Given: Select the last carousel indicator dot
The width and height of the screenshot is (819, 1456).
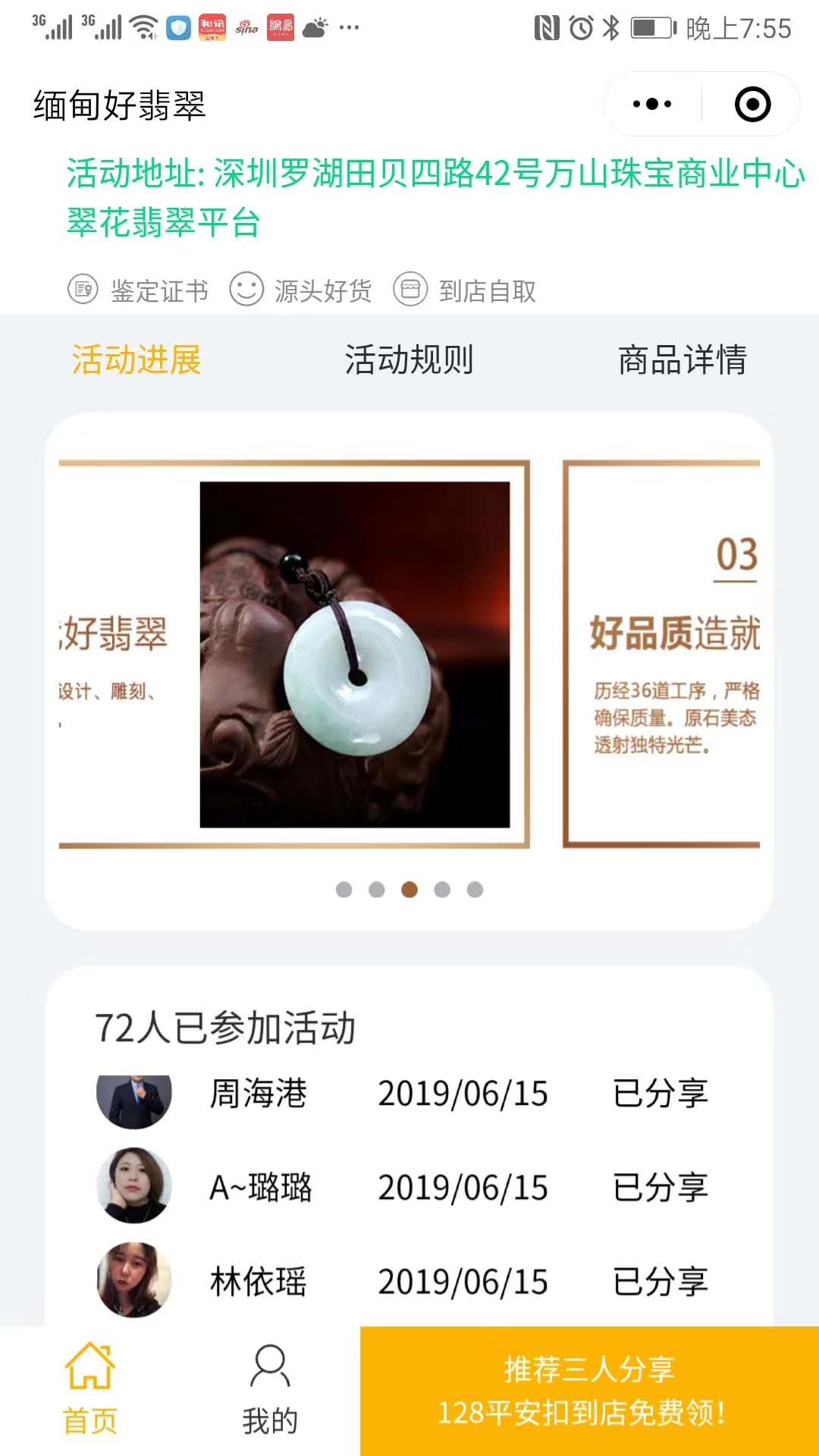Looking at the screenshot, I should point(474,889).
